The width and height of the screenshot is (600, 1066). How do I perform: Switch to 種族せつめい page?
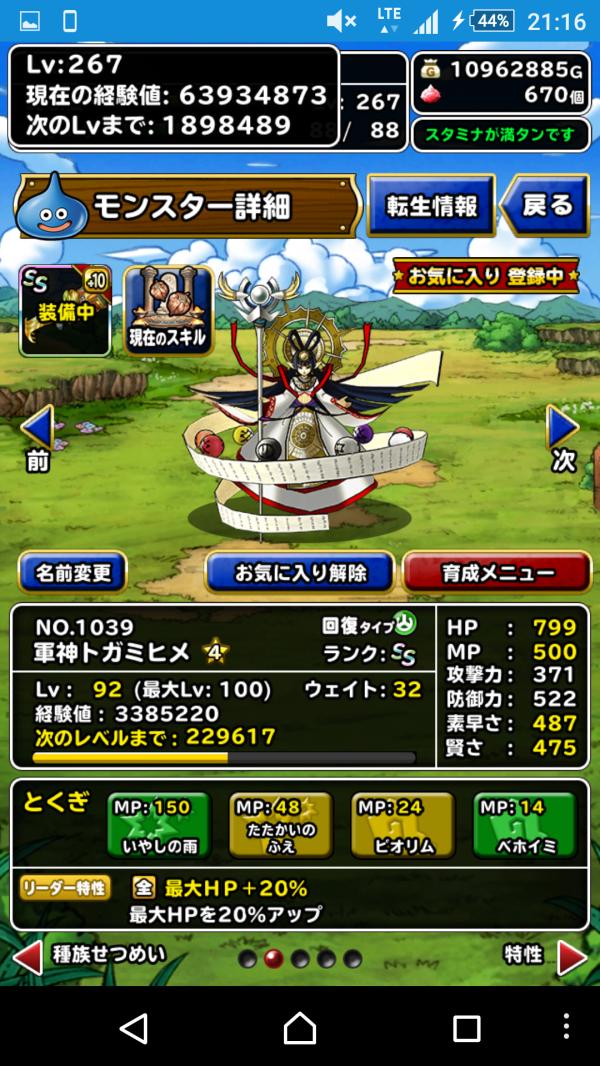coord(90,957)
